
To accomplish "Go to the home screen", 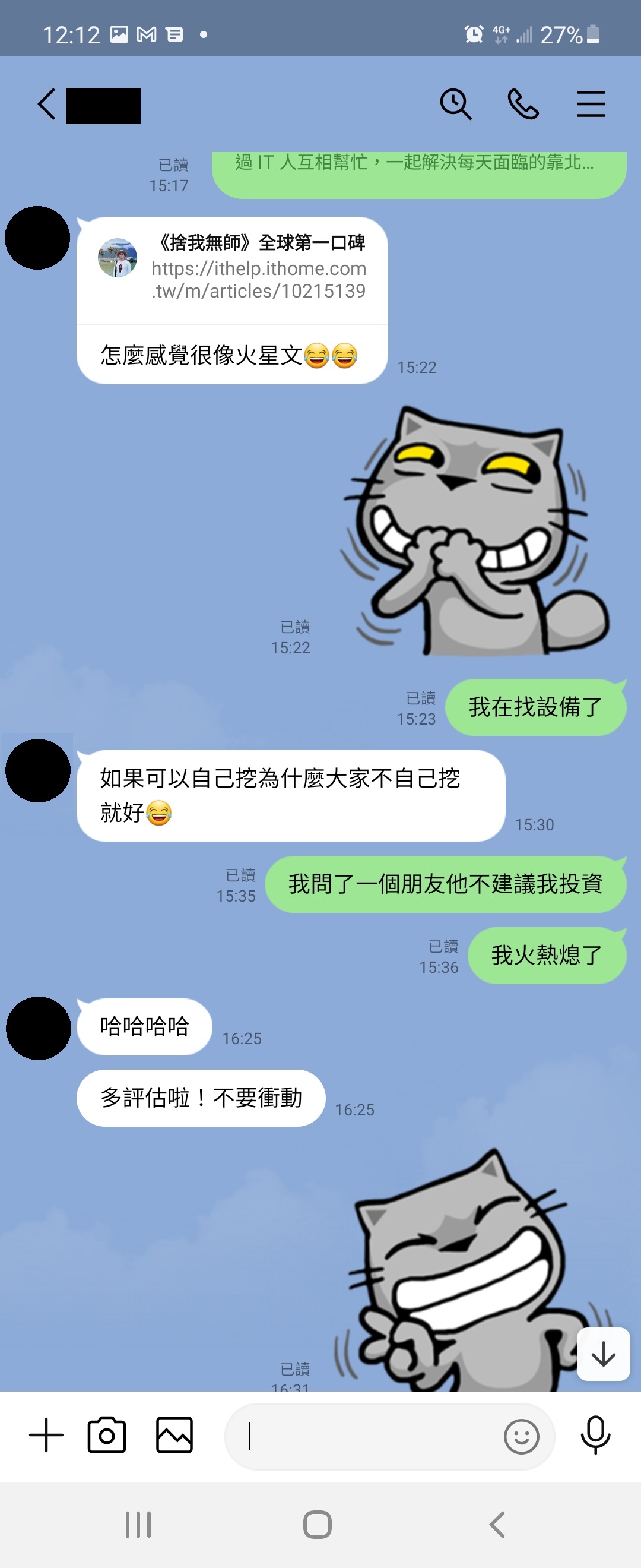I will tap(318, 1525).
